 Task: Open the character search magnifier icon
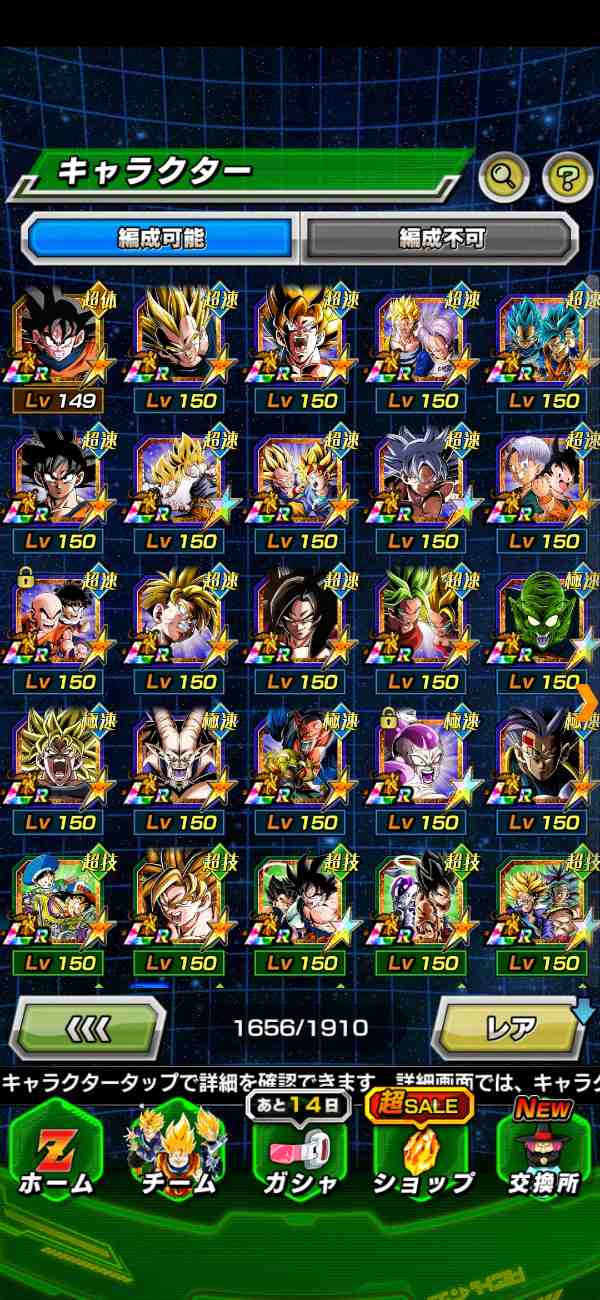click(504, 178)
